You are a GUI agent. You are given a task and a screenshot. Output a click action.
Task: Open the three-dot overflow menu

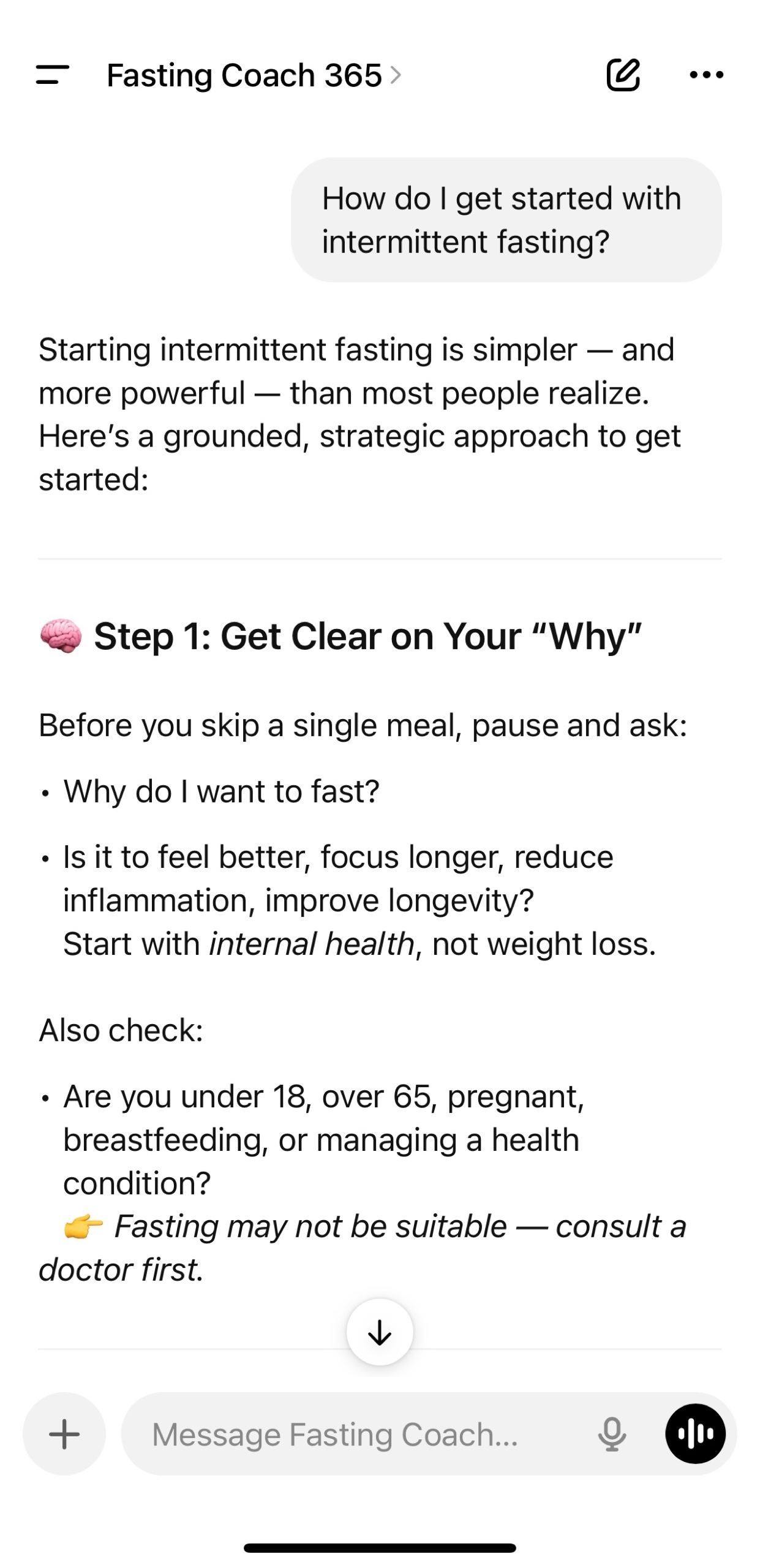point(706,75)
